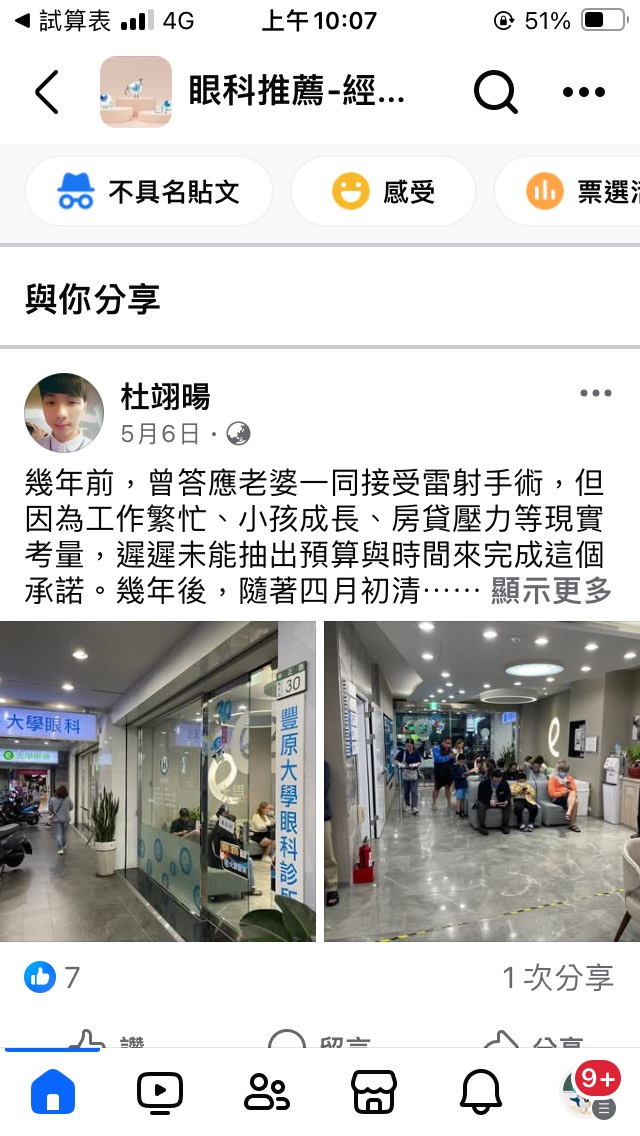
Task: Select the 感受 feeling chip
Action: [x=383, y=191]
